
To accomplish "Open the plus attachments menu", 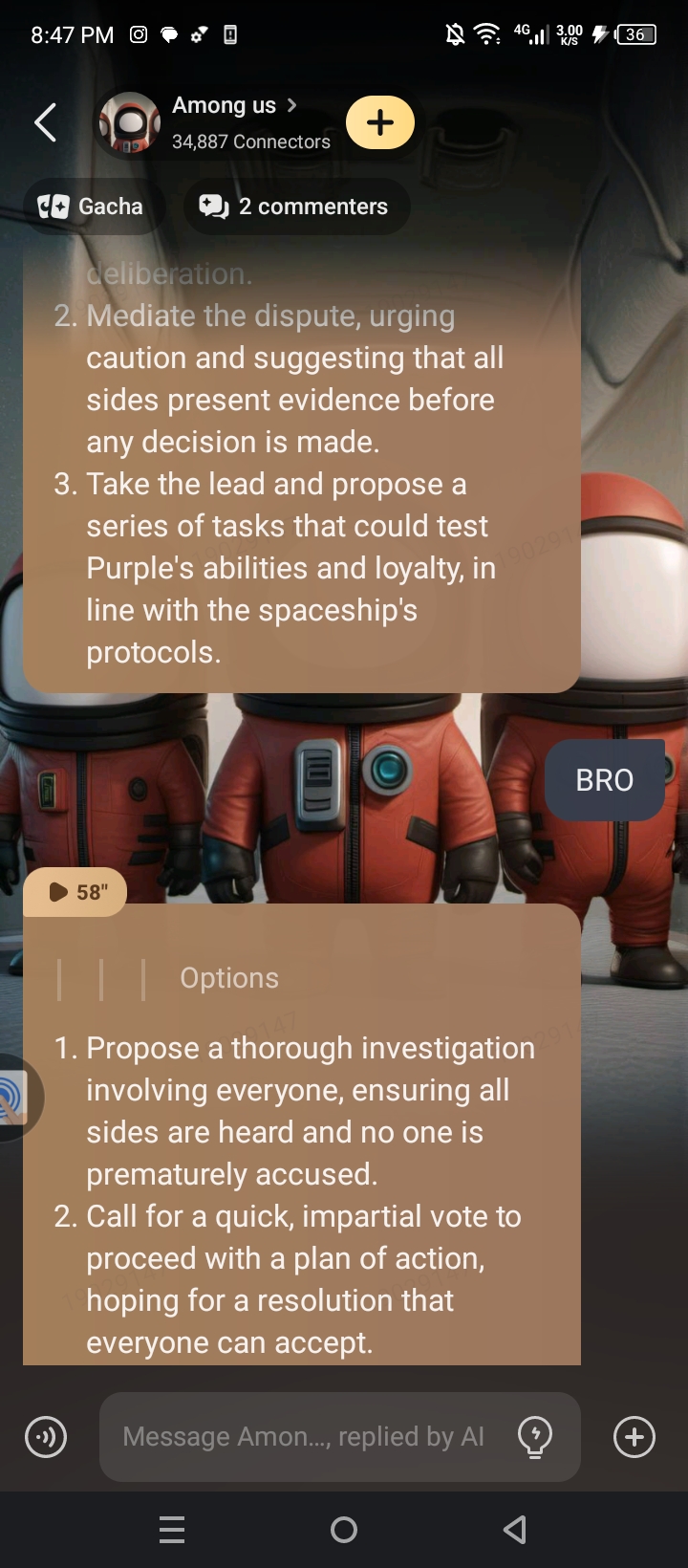I will coord(634,1437).
